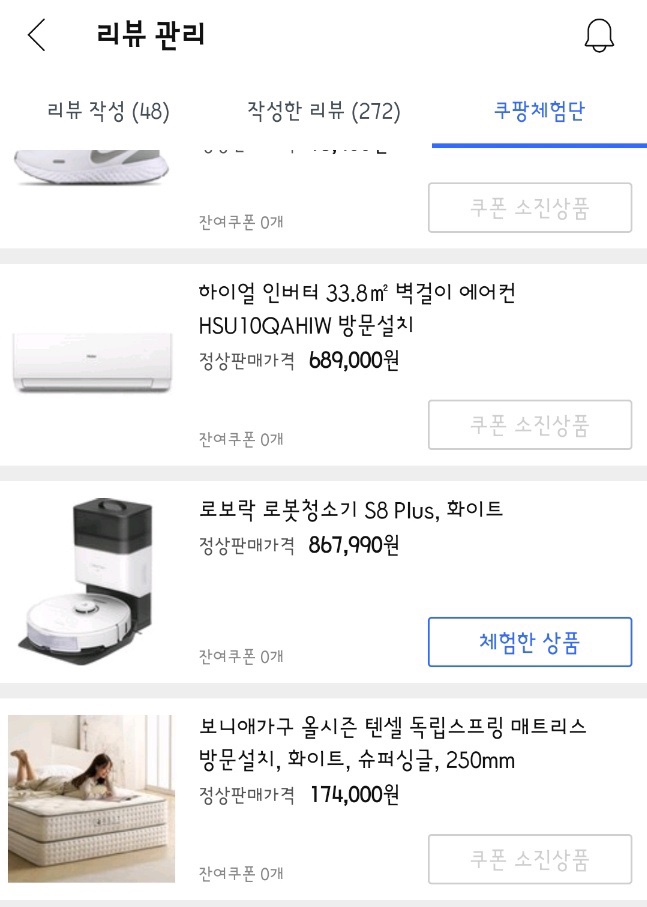Open the 로보락 로봇청소기 S8 Plus product
647x907 pixels.
point(323,582)
